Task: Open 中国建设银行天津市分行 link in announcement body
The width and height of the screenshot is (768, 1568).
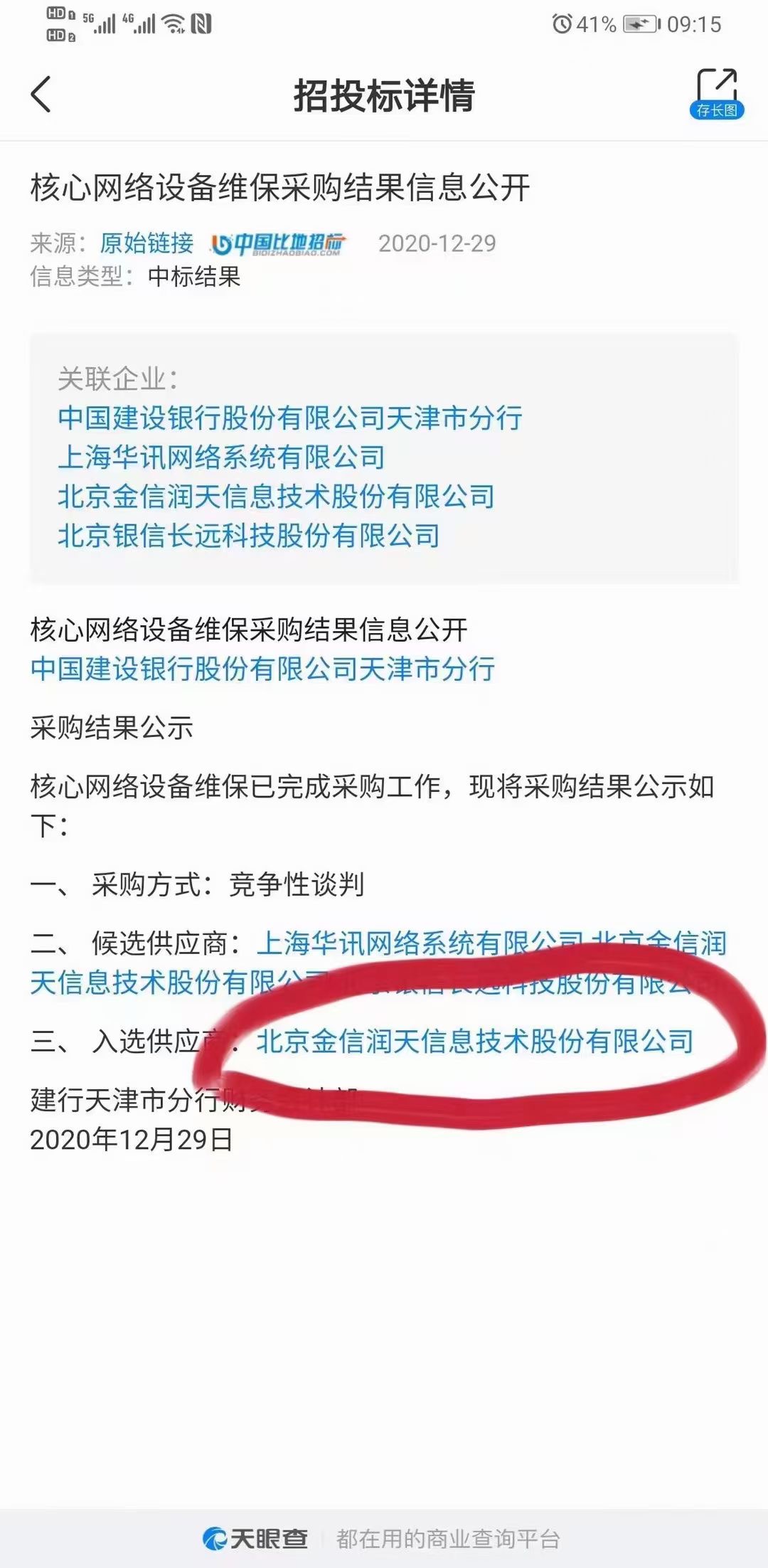Action: [262, 669]
